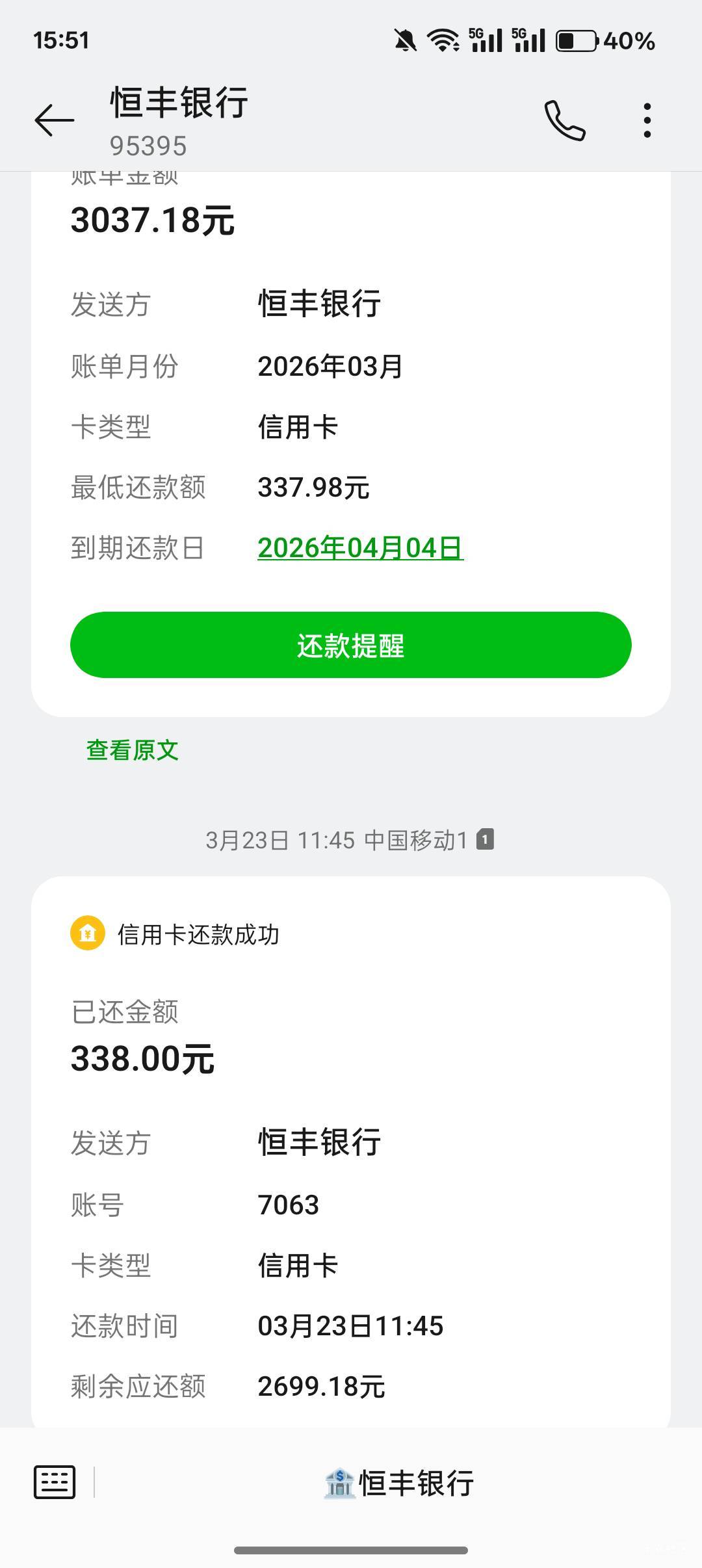Switch to keyboard input icon
Viewport: 702px width, 1568px height.
[55, 1482]
